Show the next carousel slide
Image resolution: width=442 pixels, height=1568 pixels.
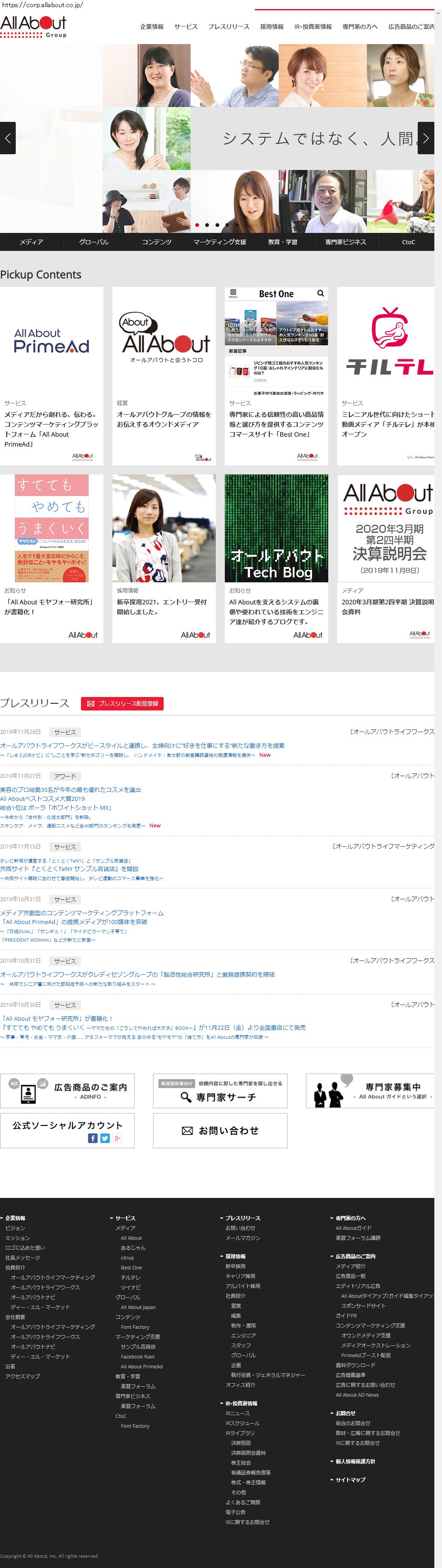click(425, 138)
